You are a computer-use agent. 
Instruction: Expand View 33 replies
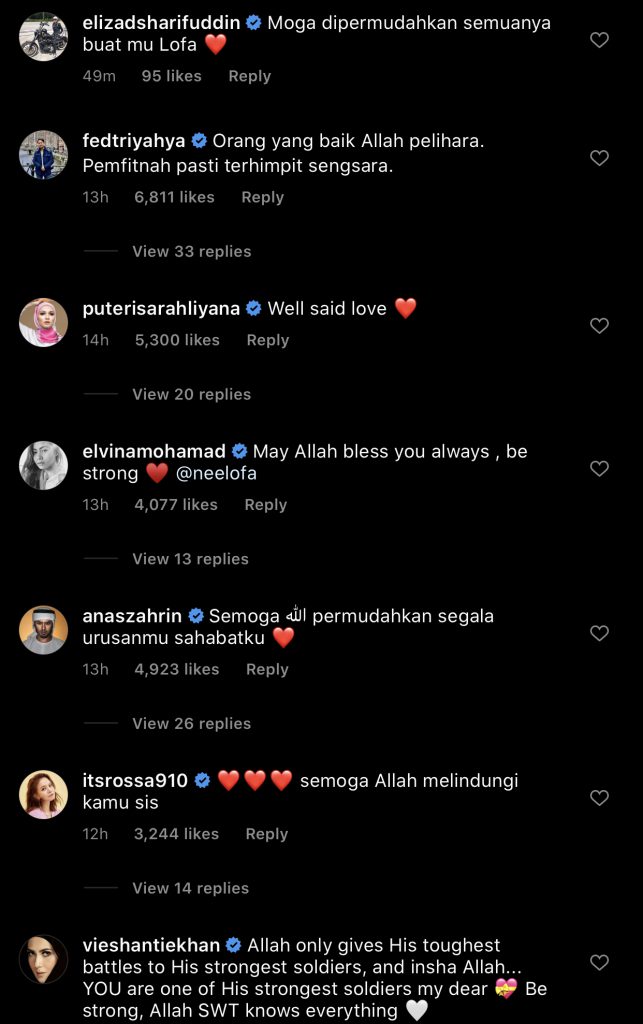tap(191, 252)
